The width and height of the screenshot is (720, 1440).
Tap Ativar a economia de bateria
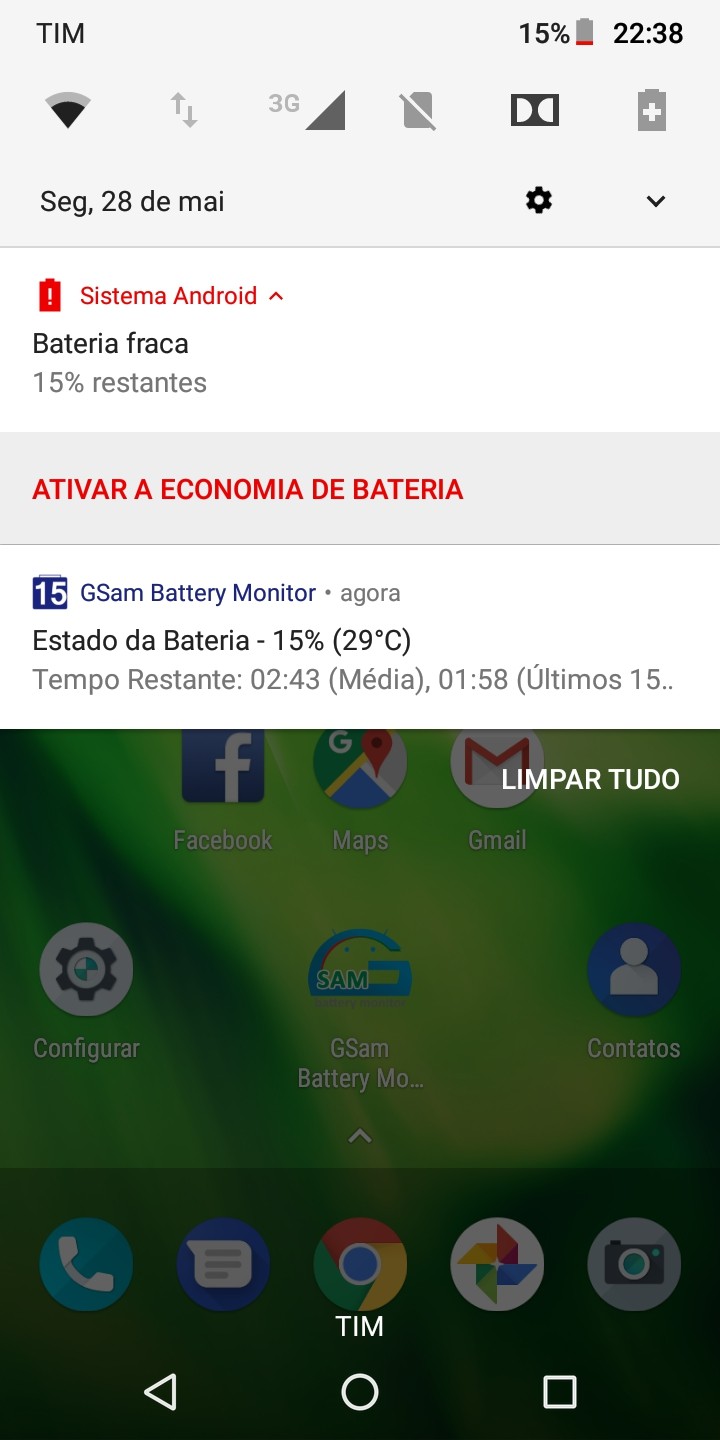point(248,490)
